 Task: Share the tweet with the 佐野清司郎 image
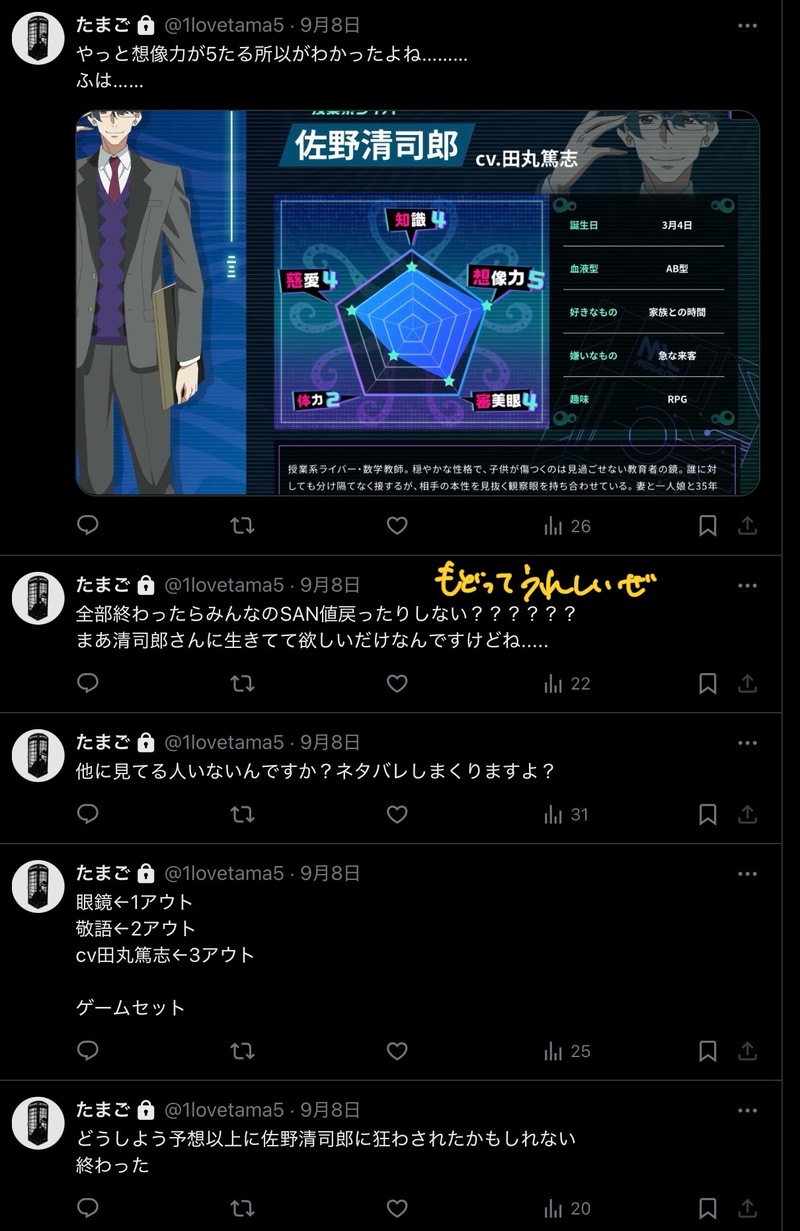tap(747, 526)
